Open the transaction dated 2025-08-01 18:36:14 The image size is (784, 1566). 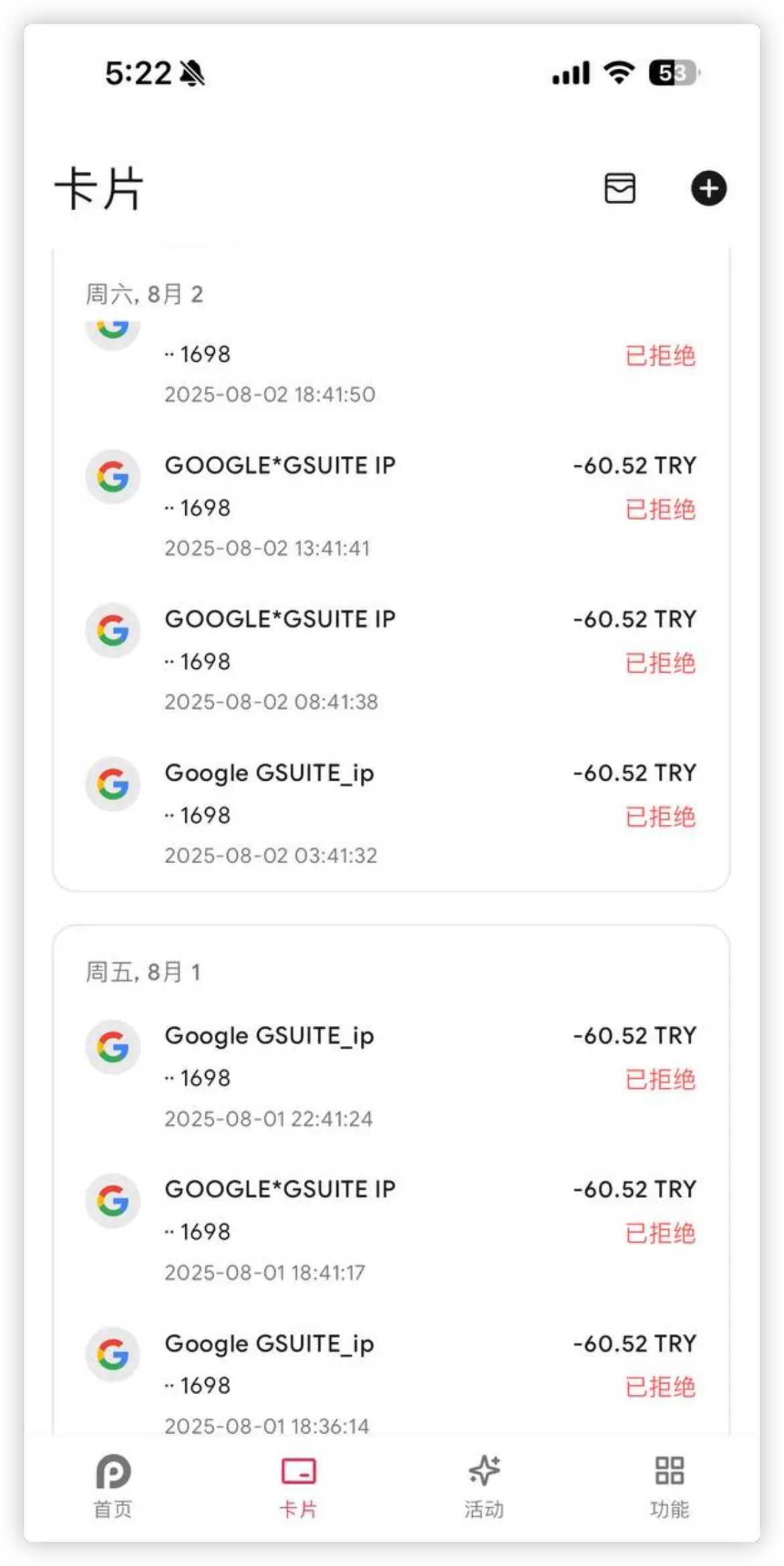click(x=391, y=1381)
